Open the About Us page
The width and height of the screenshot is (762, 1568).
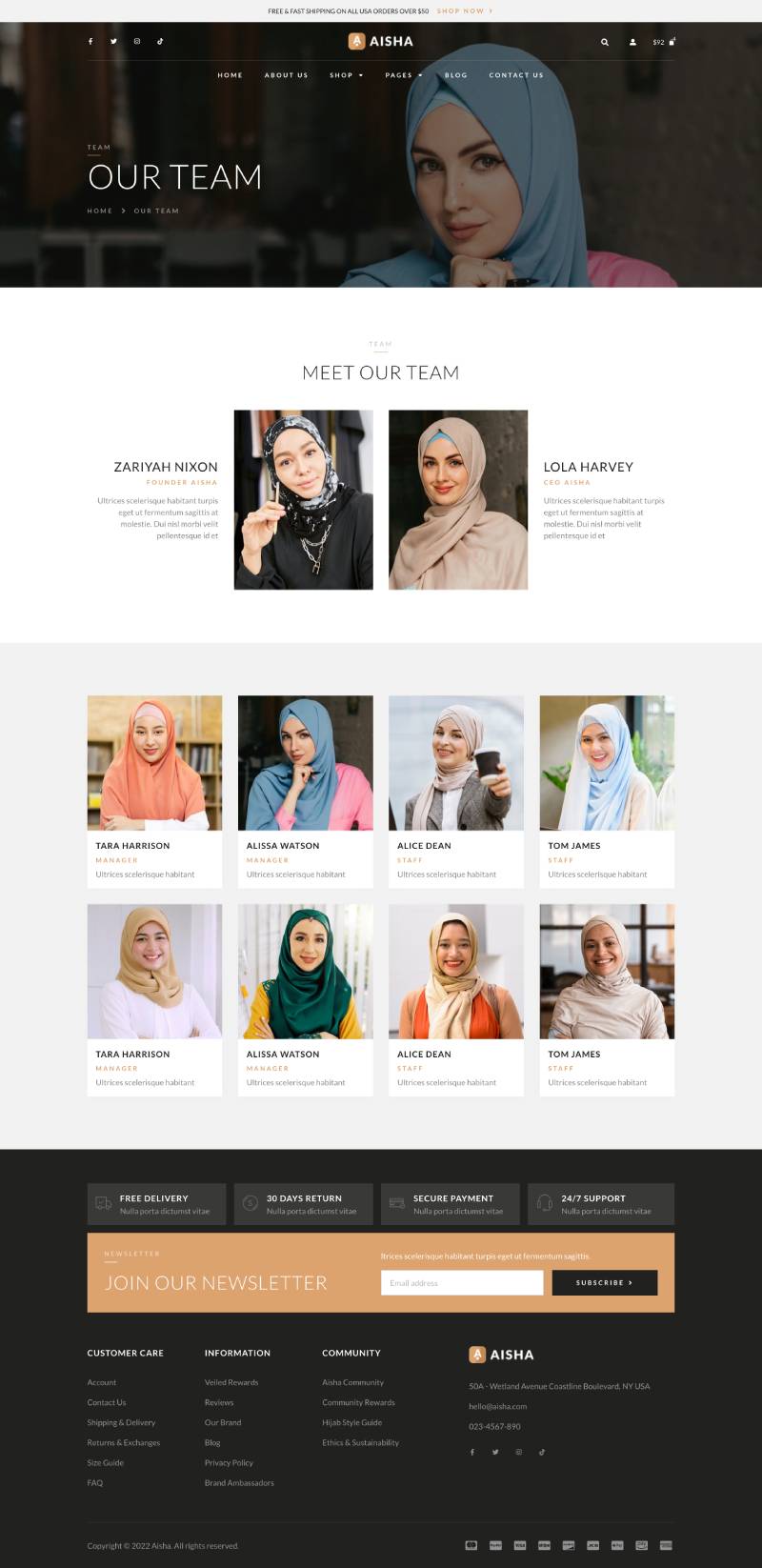(286, 75)
